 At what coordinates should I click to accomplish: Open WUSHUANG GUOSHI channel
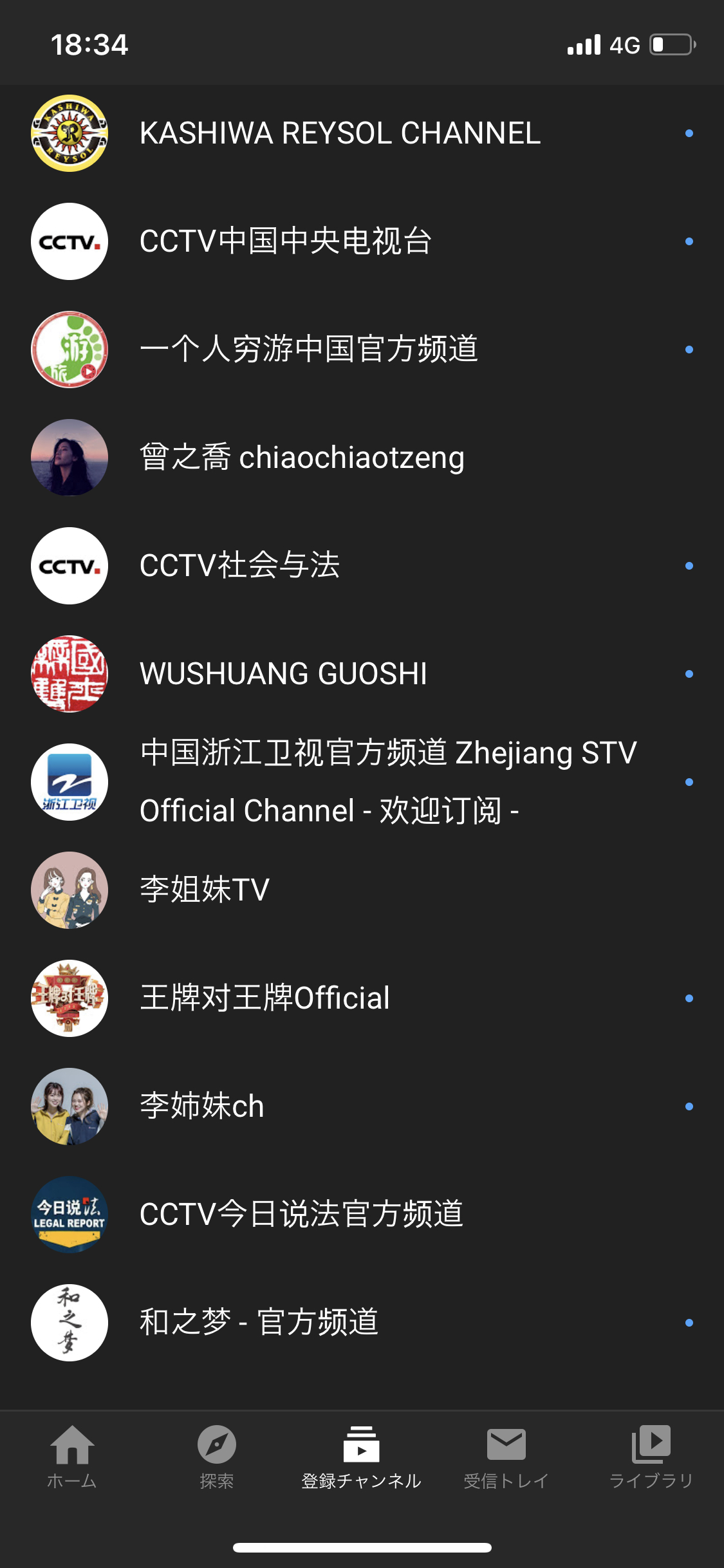coord(283,674)
